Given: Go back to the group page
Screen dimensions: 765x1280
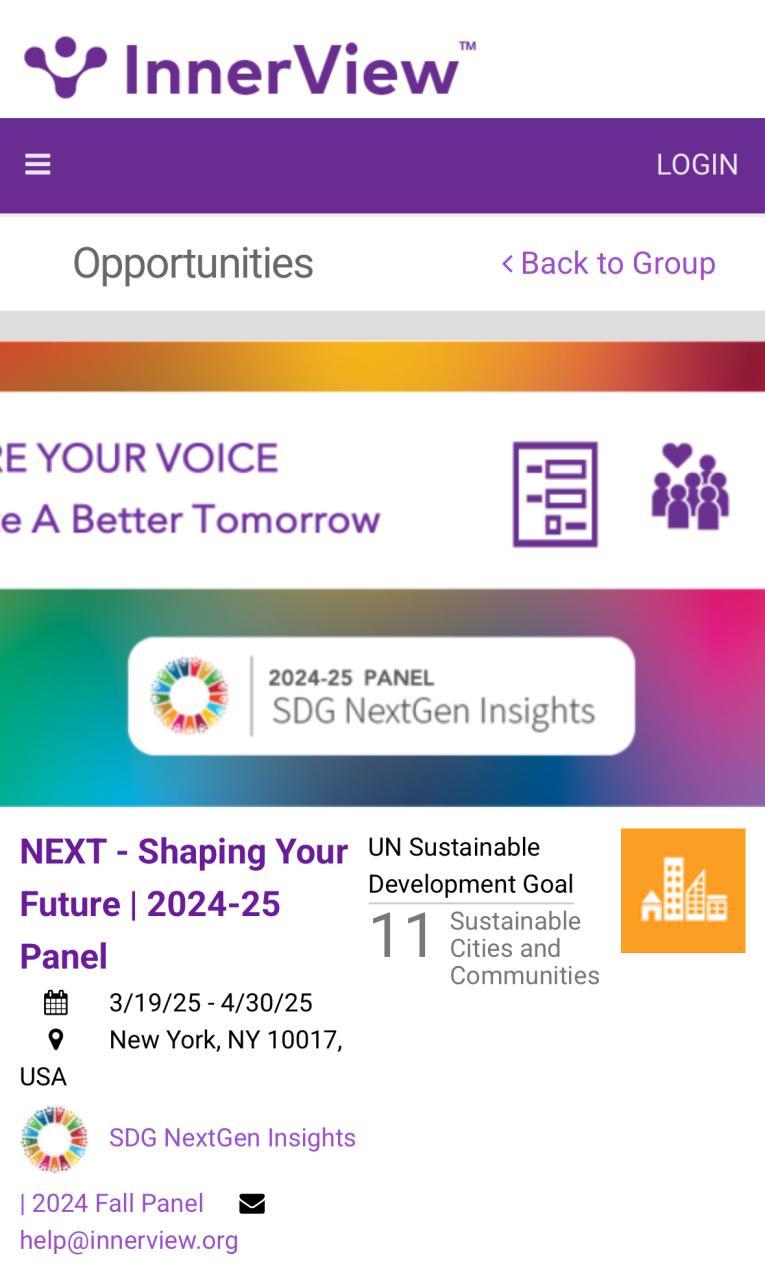Looking at the screenshot, I should (x=609, y=263).
